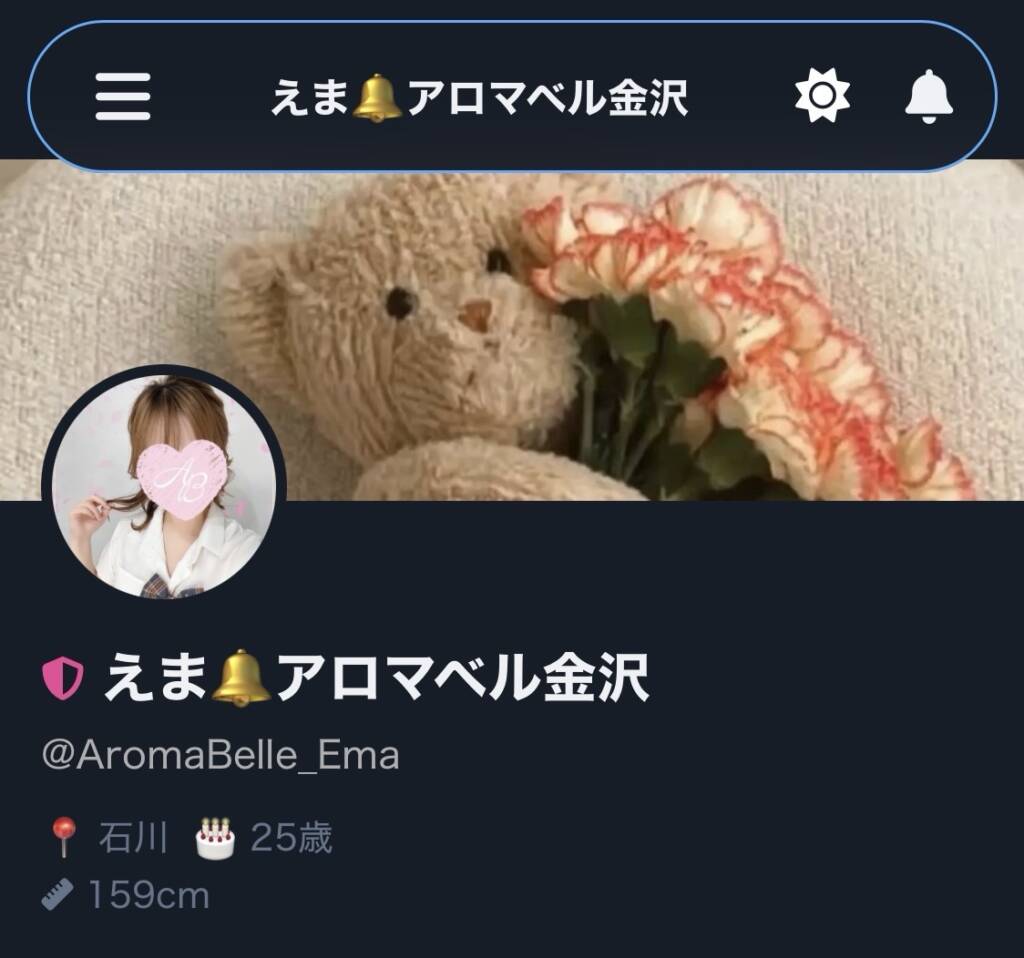
Task: Open the hamburger drawer menu
Action: tap(123, 97)
